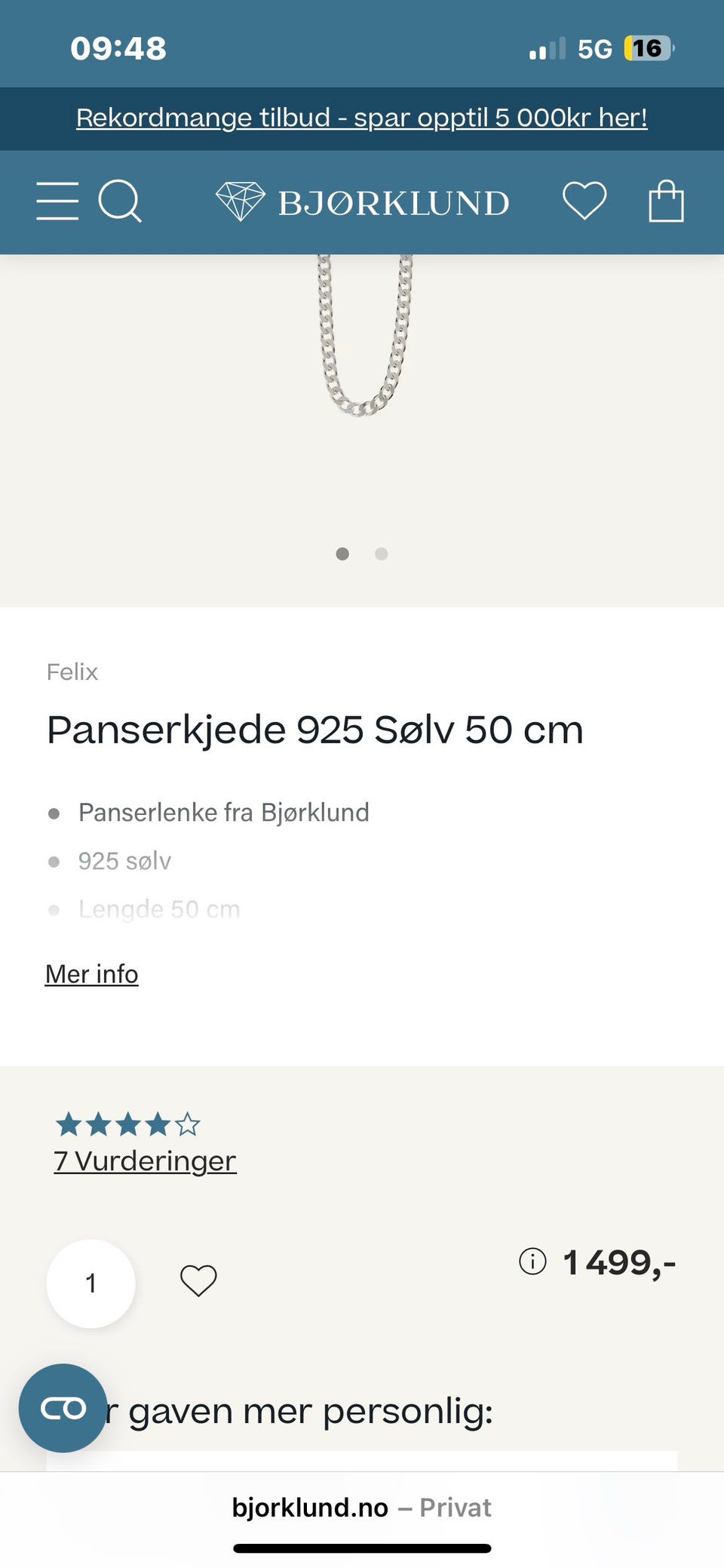Expand the Mer info section

(91, 973)
